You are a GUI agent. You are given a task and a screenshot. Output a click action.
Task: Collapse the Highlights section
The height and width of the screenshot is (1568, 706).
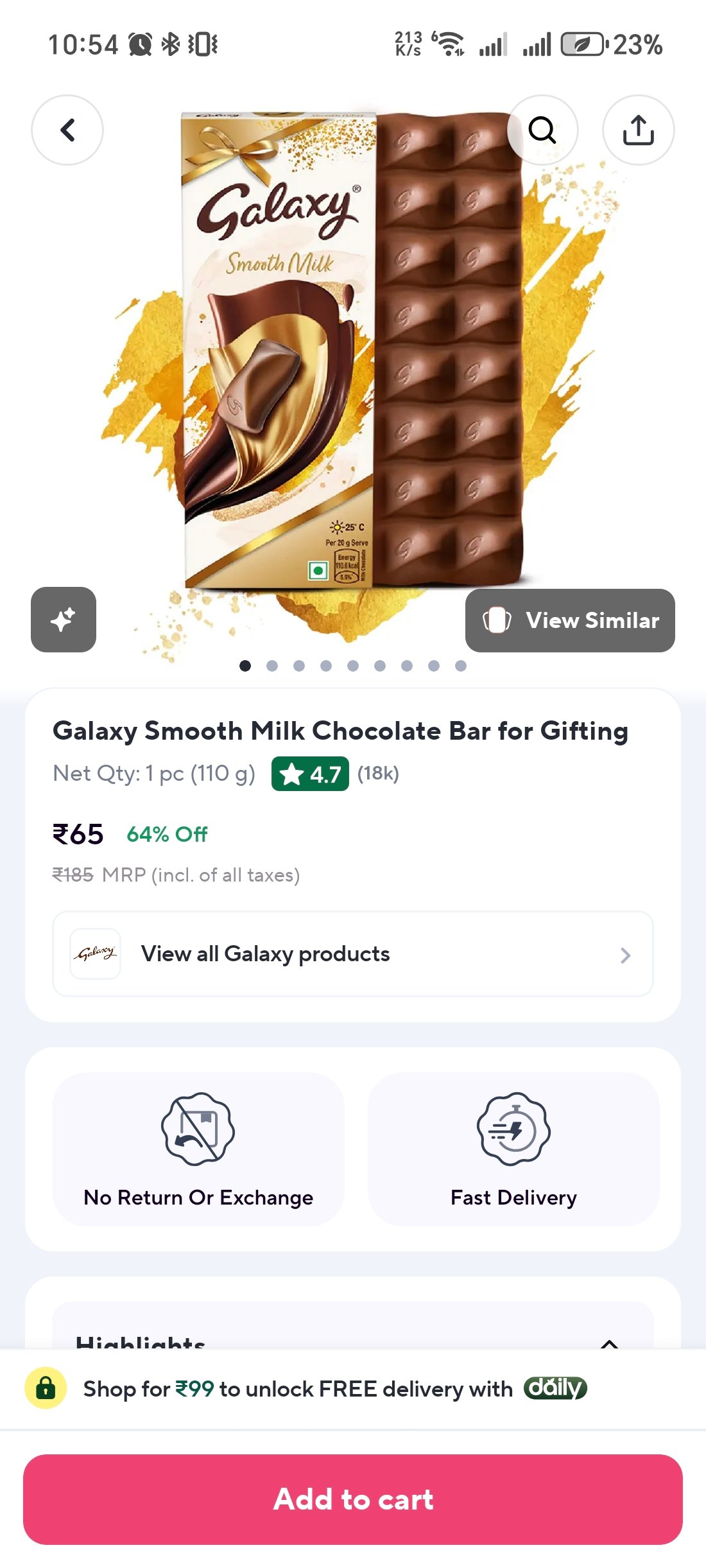[609, 1342]
